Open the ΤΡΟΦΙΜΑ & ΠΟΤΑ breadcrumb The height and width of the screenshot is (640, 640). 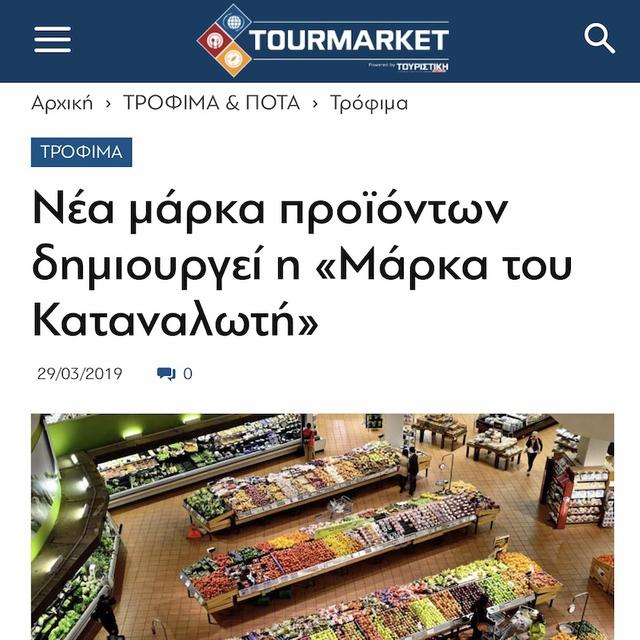click(211, 103)
